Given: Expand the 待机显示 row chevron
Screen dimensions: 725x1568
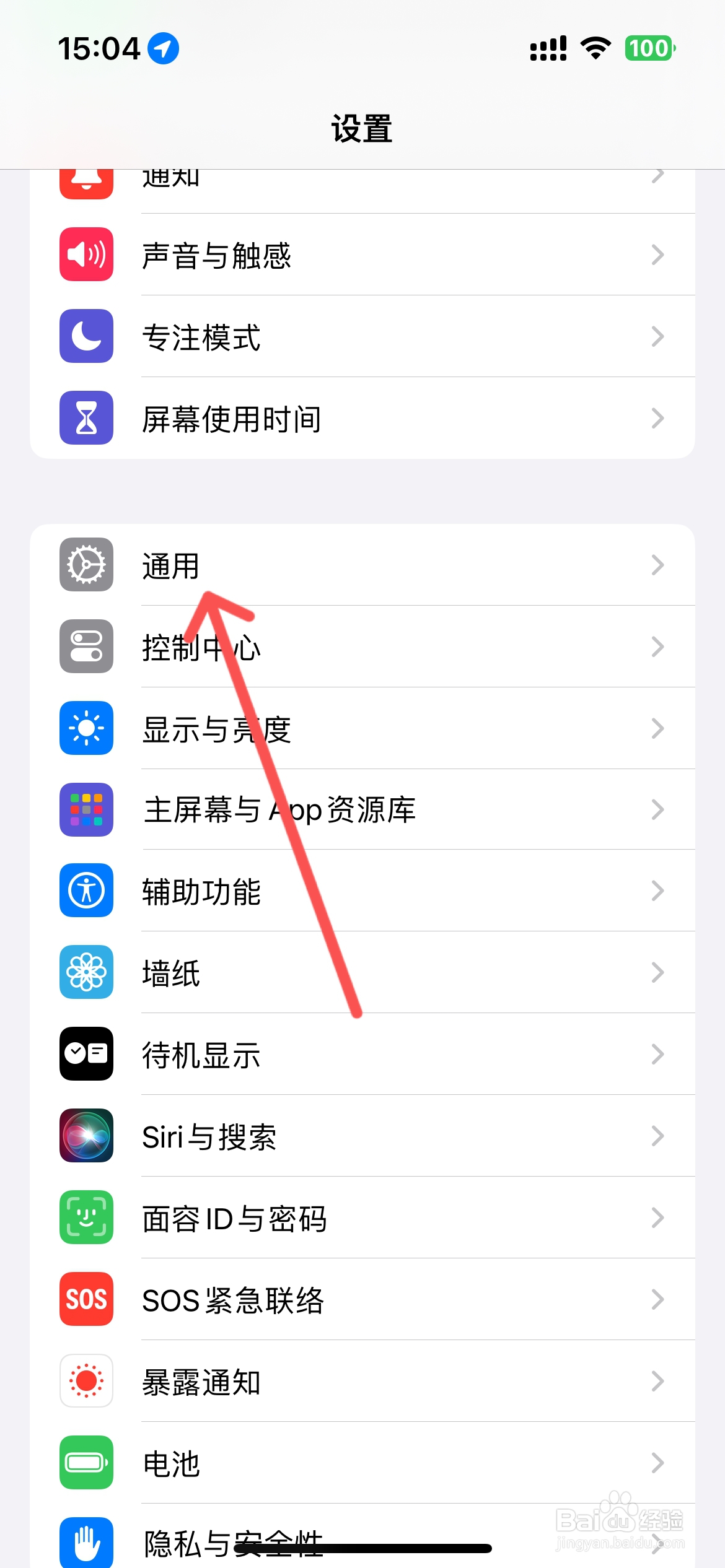Looking at the screenshot, I should (657, 1055).
